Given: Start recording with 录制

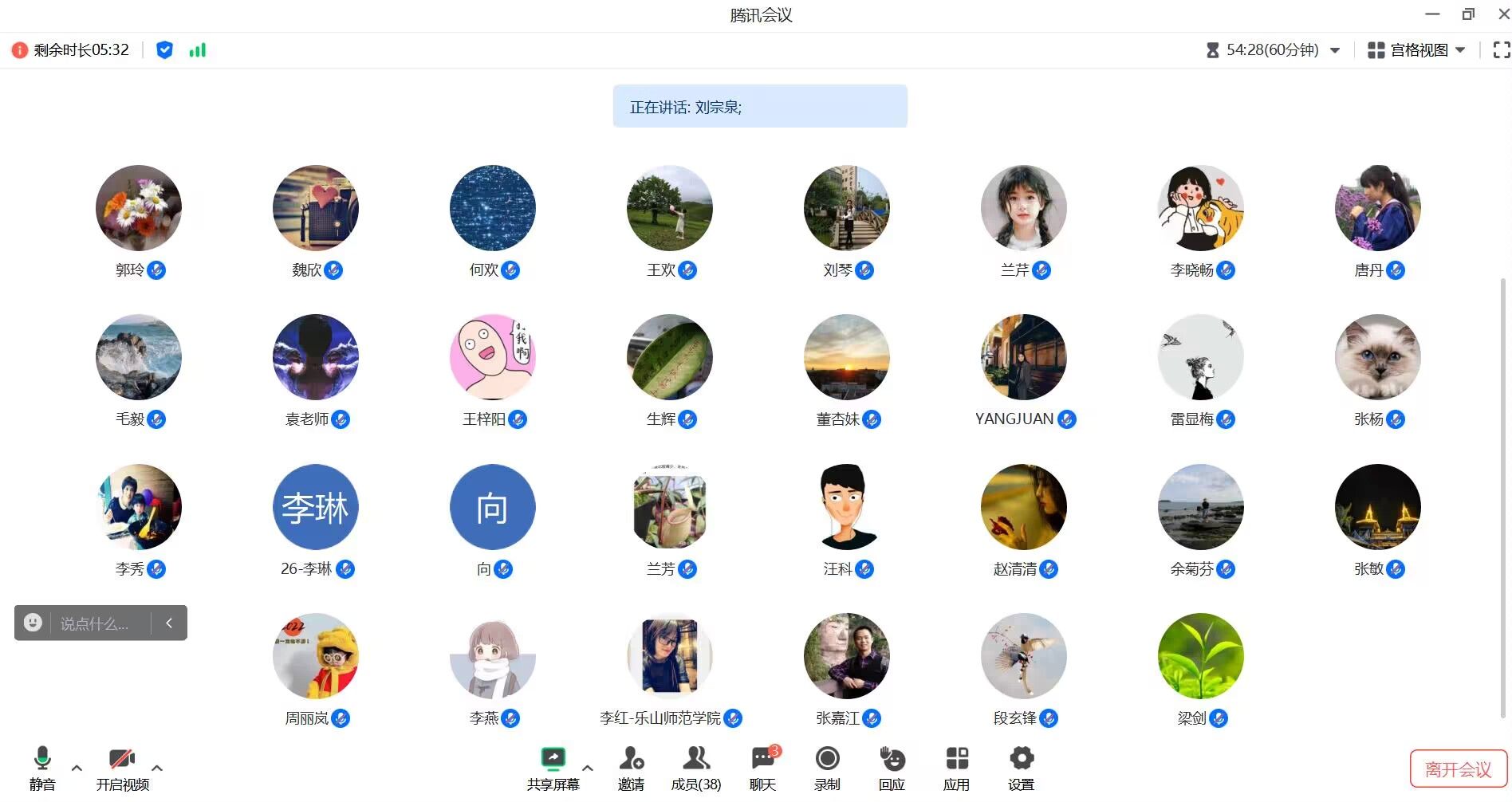Looking at the screenshot, I should click(827, 768).
